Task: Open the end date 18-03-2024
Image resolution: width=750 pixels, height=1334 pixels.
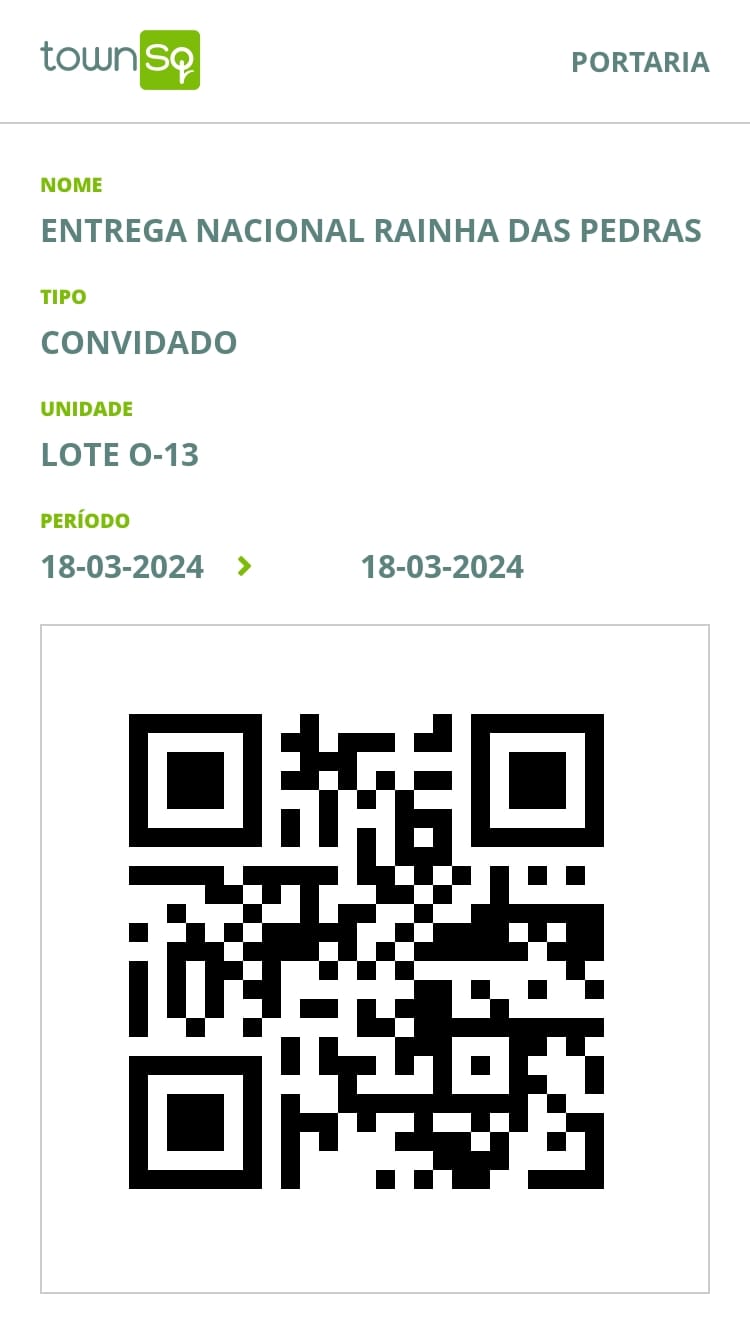Action: point(443,567)
